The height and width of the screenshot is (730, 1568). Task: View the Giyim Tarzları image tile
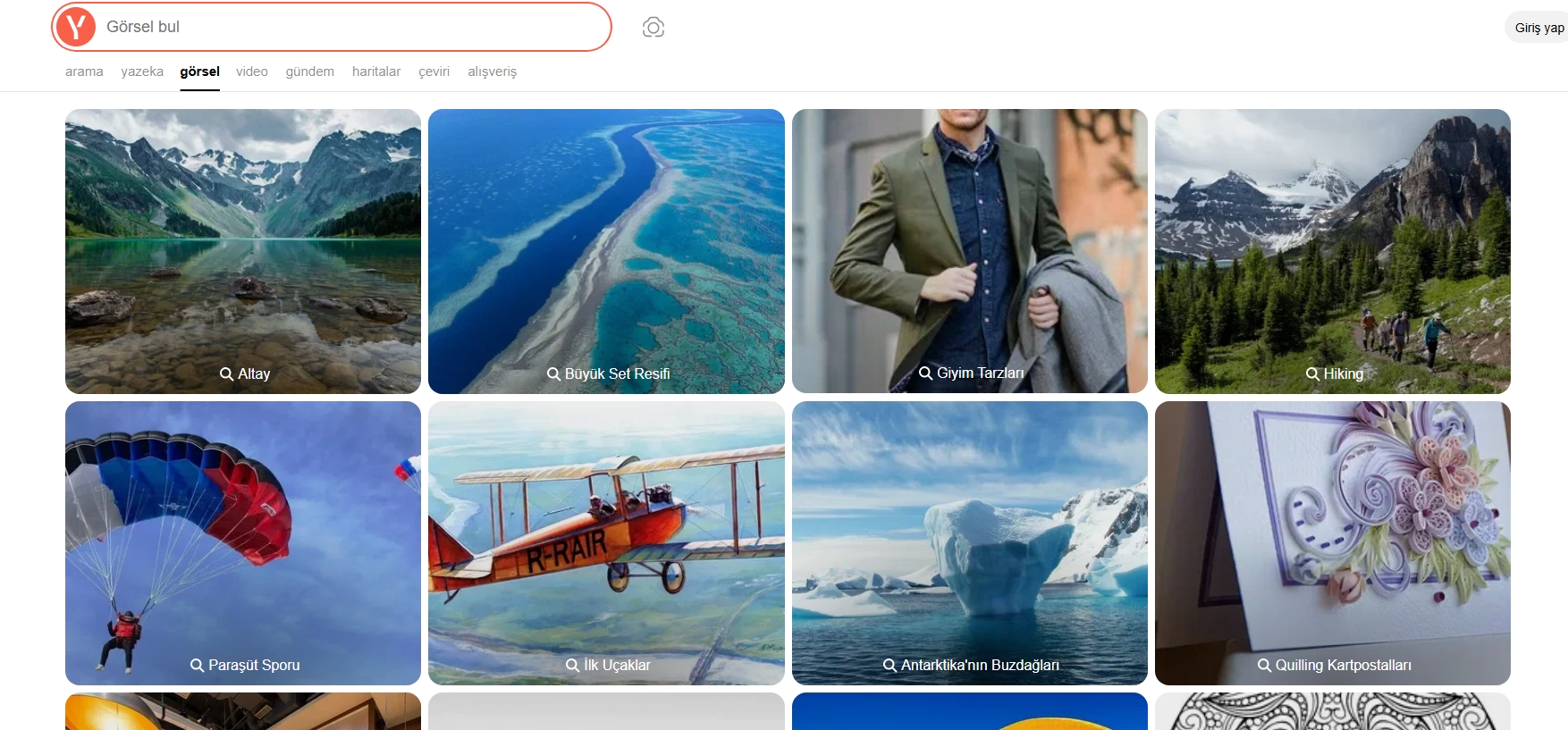pyautogui.click(x=969, y=251)
